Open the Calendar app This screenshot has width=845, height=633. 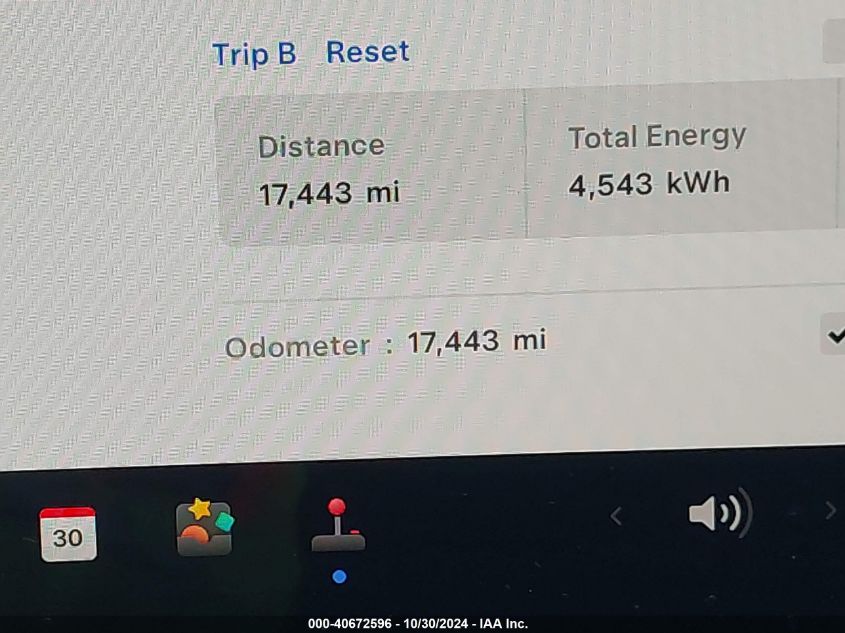[x=68, y=533]
